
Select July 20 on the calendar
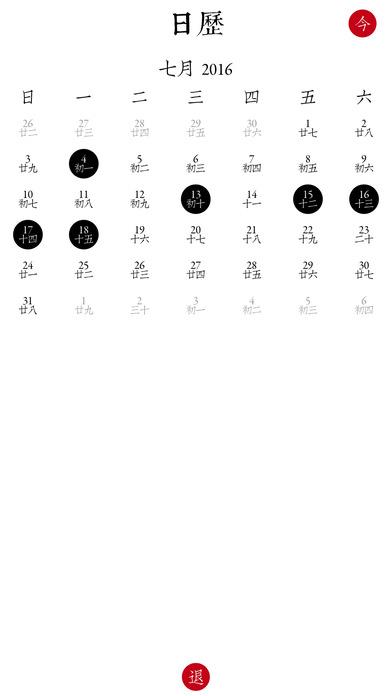(x=196, y=234)
